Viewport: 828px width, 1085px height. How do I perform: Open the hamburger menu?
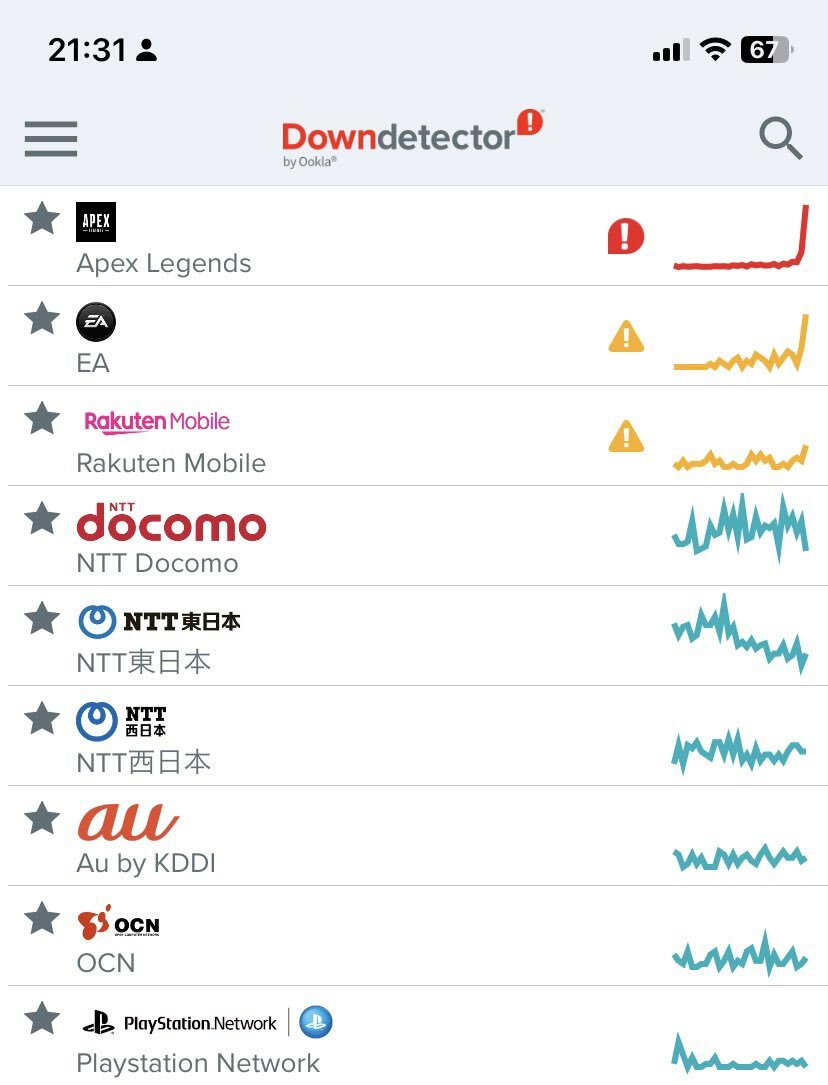pos(51,138)
